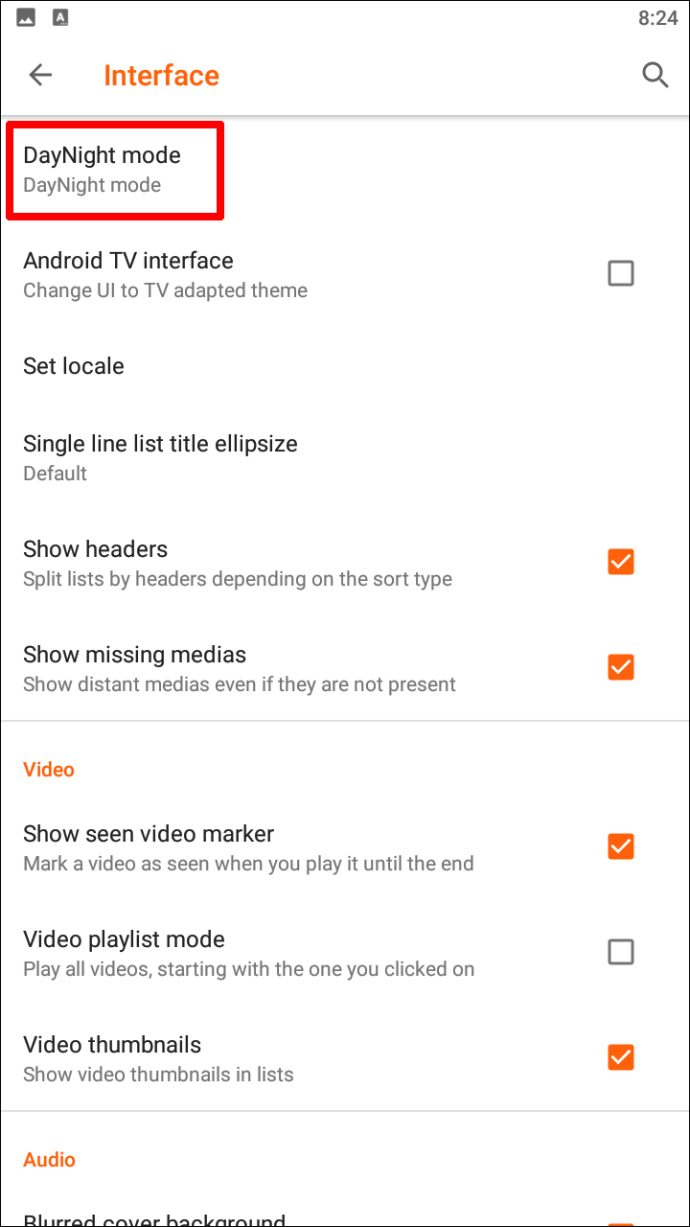
Task: Turn off Video thumbnails checkbox
Action: coord(621,1057)
